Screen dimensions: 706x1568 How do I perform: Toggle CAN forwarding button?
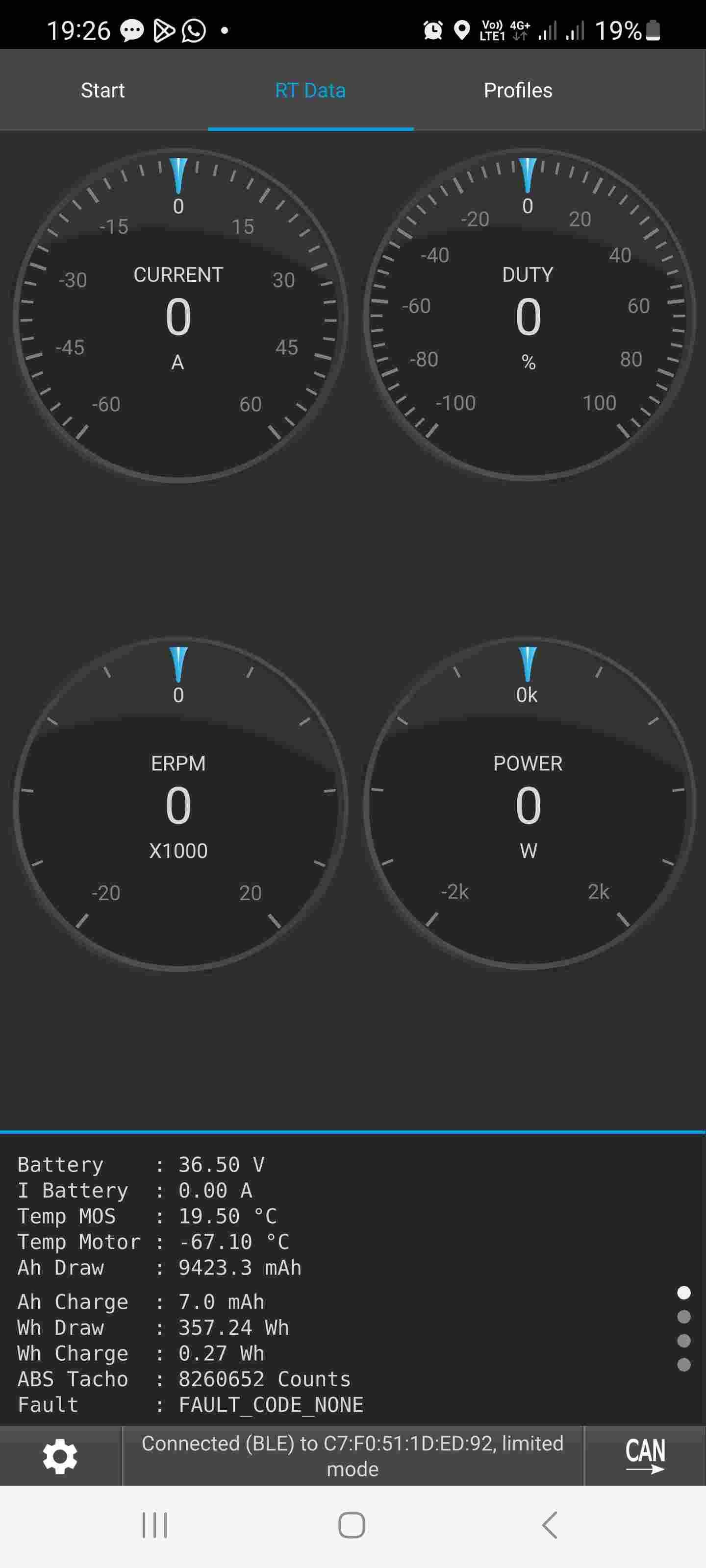645,1456
